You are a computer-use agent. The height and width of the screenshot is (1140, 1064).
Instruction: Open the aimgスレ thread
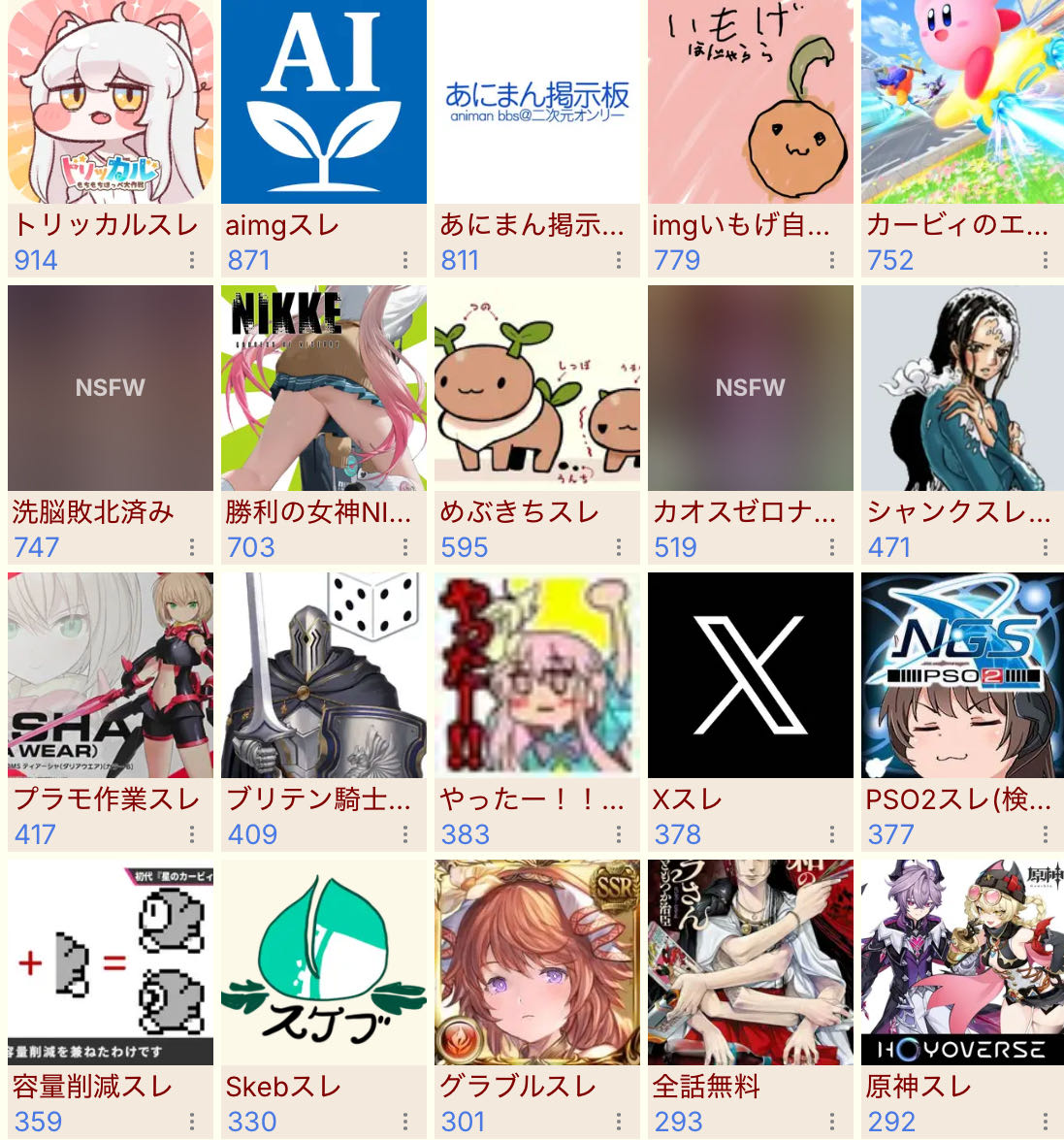[323, 102]
